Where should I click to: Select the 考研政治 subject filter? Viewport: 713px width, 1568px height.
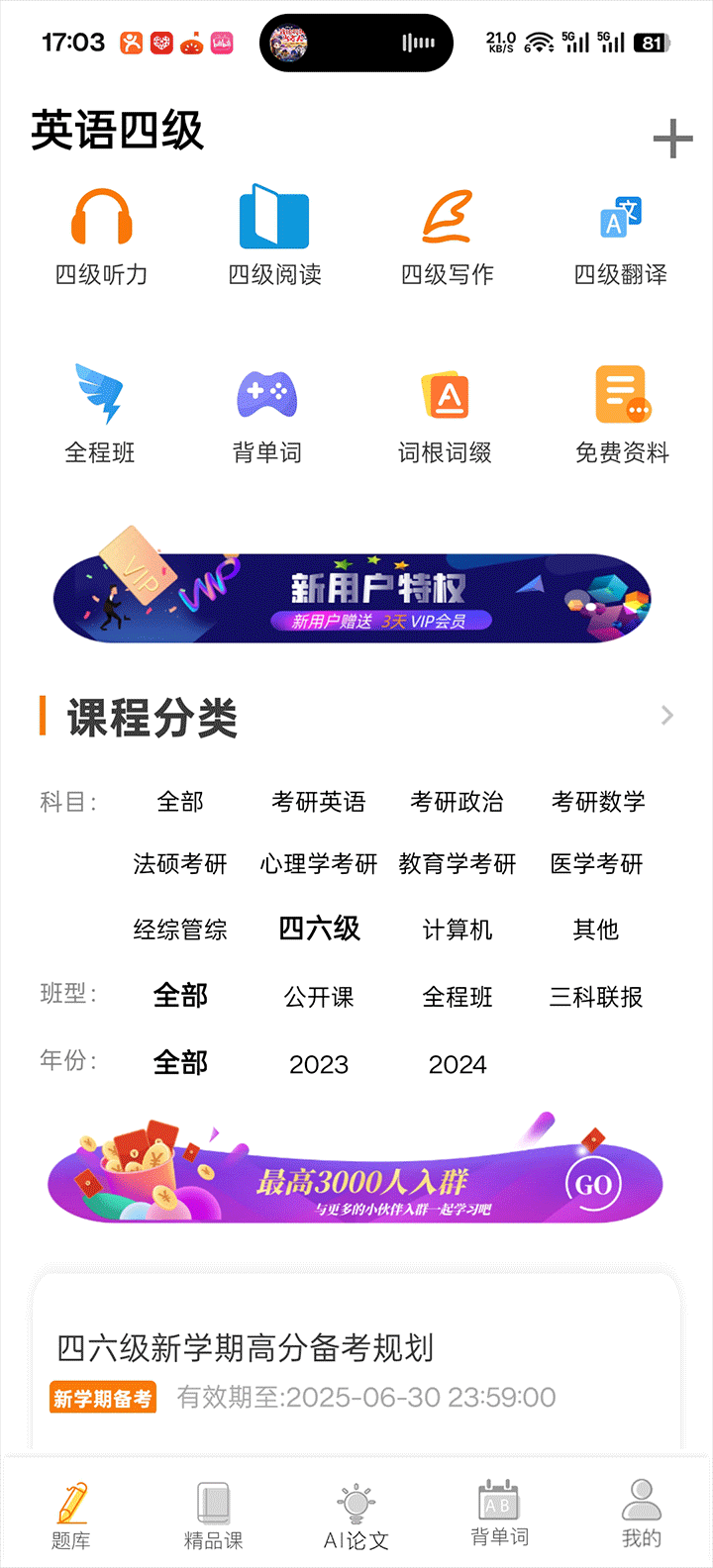point(457,802)
